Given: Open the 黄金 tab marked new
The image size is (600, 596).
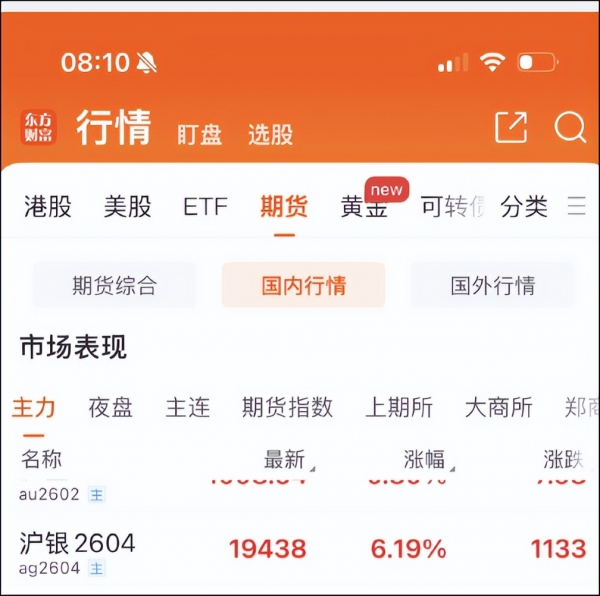Looking at the screenshot, I should (x=364, y=207).
